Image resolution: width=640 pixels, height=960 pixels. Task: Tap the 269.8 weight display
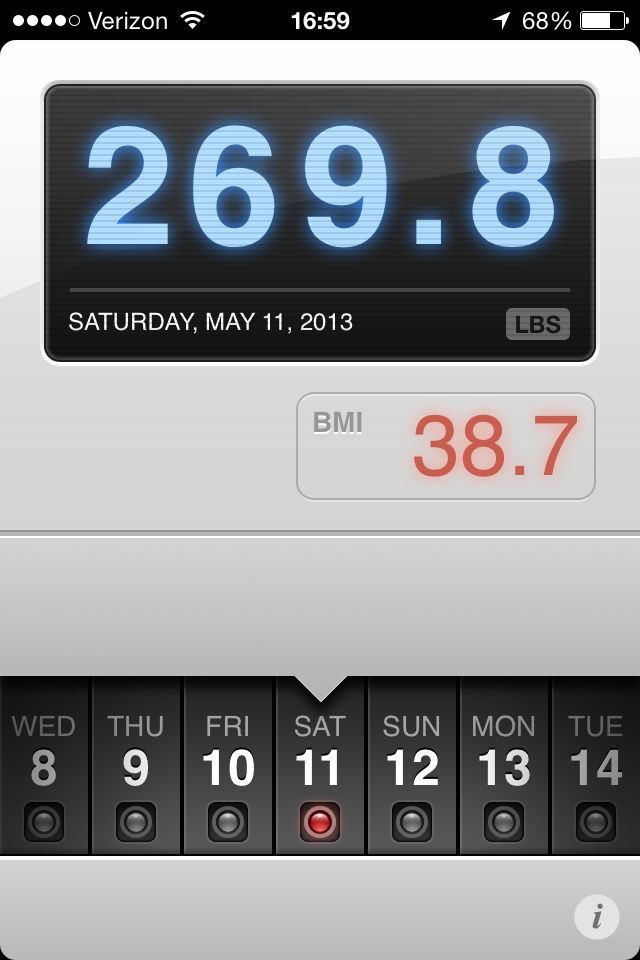[x=320, y=190]
